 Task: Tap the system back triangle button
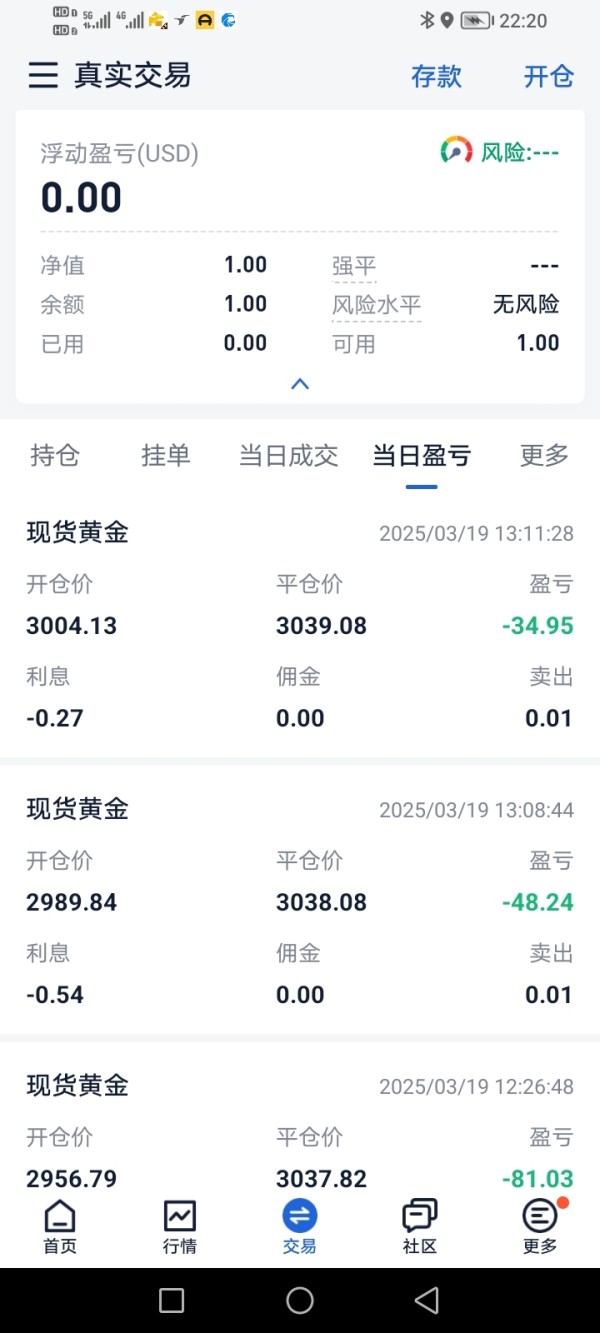tap(427, 1300)
